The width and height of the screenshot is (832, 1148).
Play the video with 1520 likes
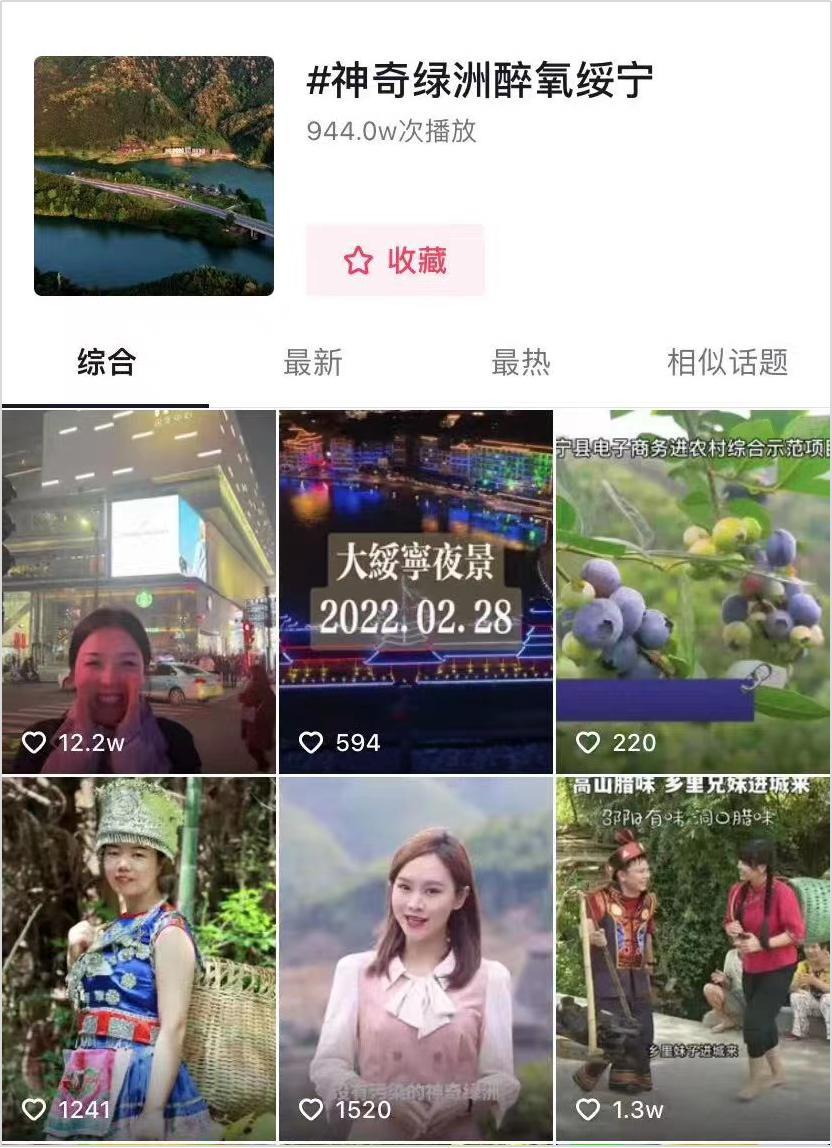(415, 958)
